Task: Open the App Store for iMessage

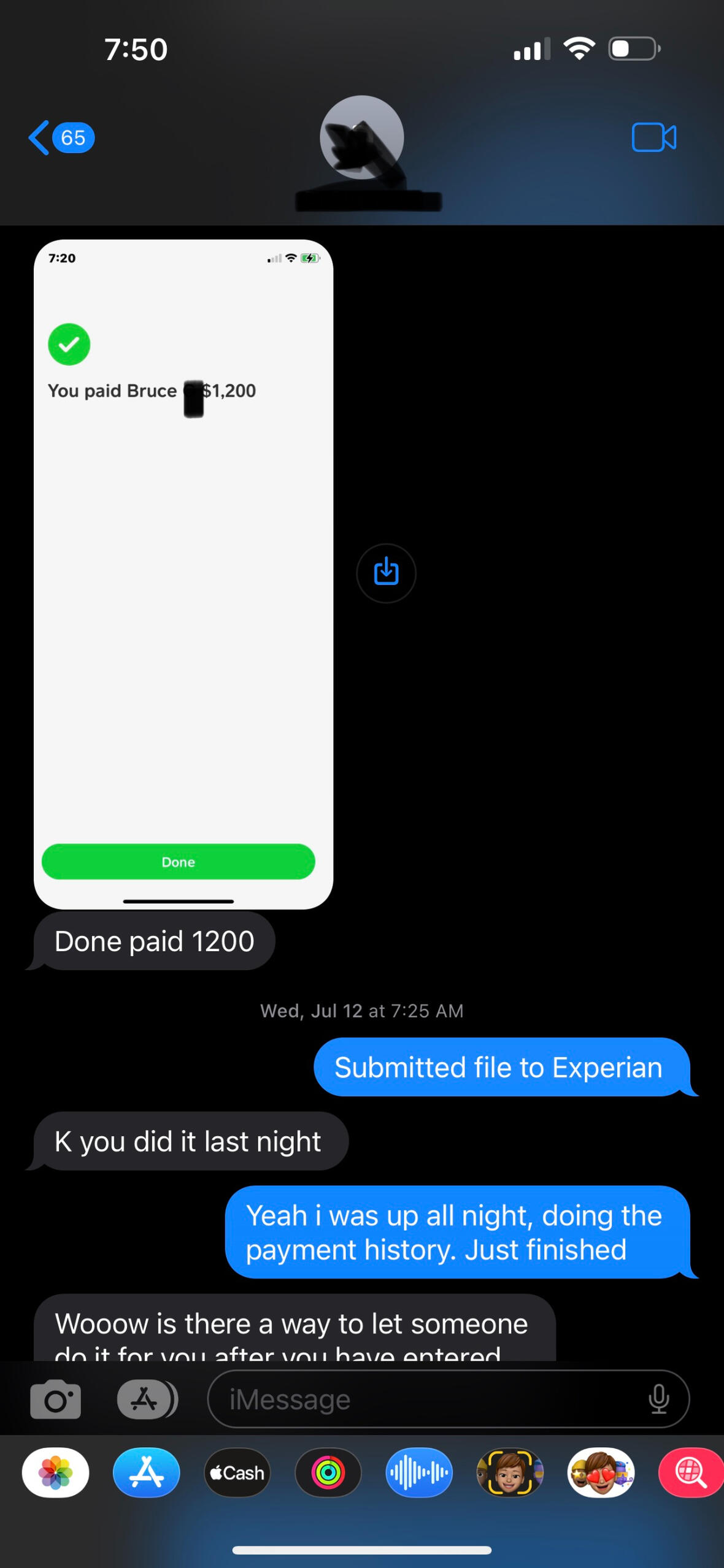Action: pos(146,1472)
